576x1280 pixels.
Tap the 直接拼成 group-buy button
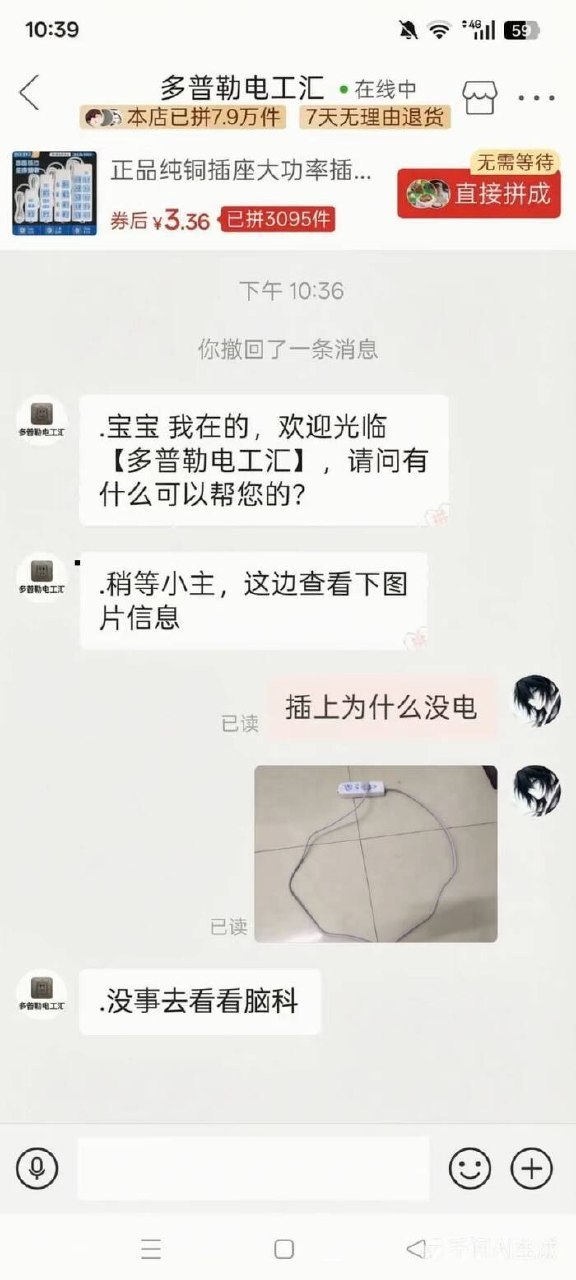pos(479,194)
